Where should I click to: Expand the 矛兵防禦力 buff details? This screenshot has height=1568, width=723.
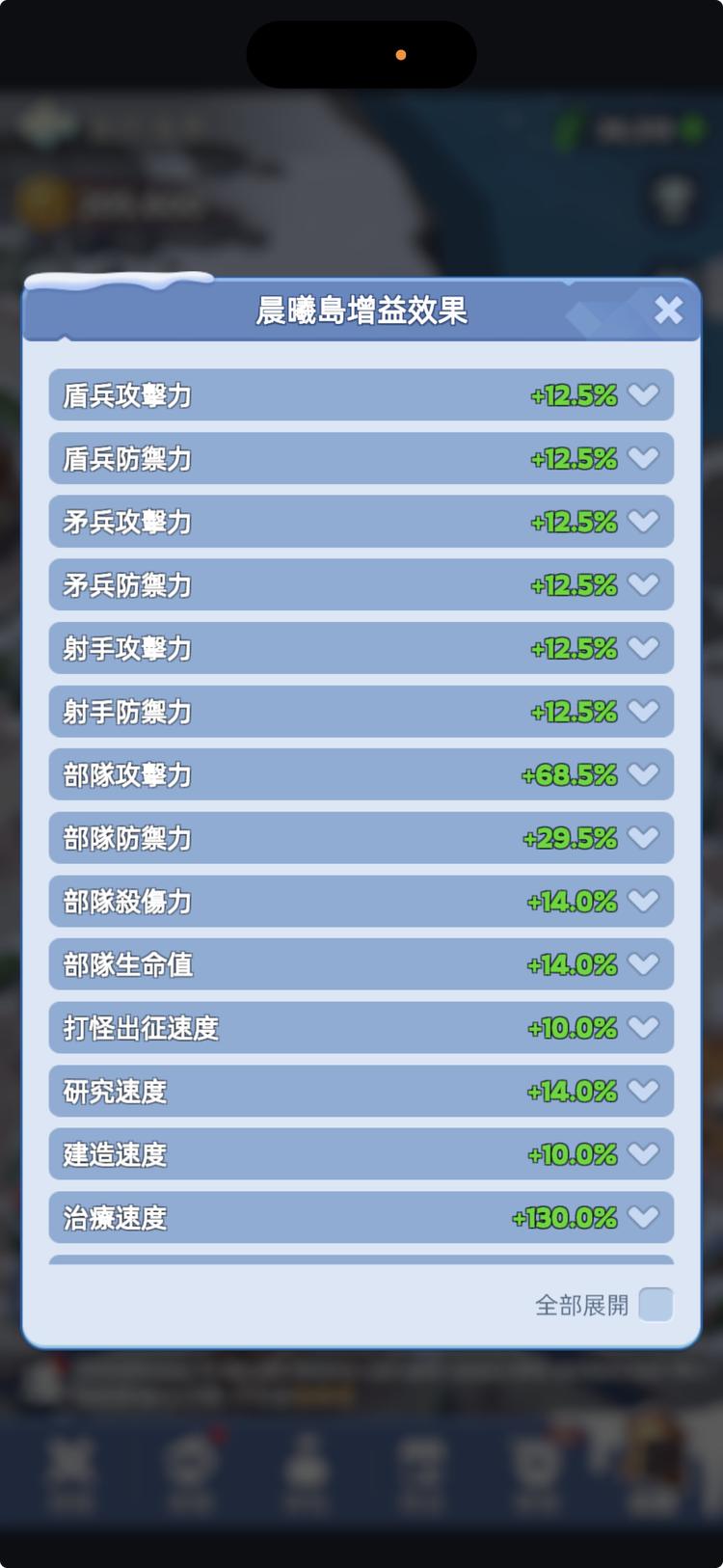644,584
